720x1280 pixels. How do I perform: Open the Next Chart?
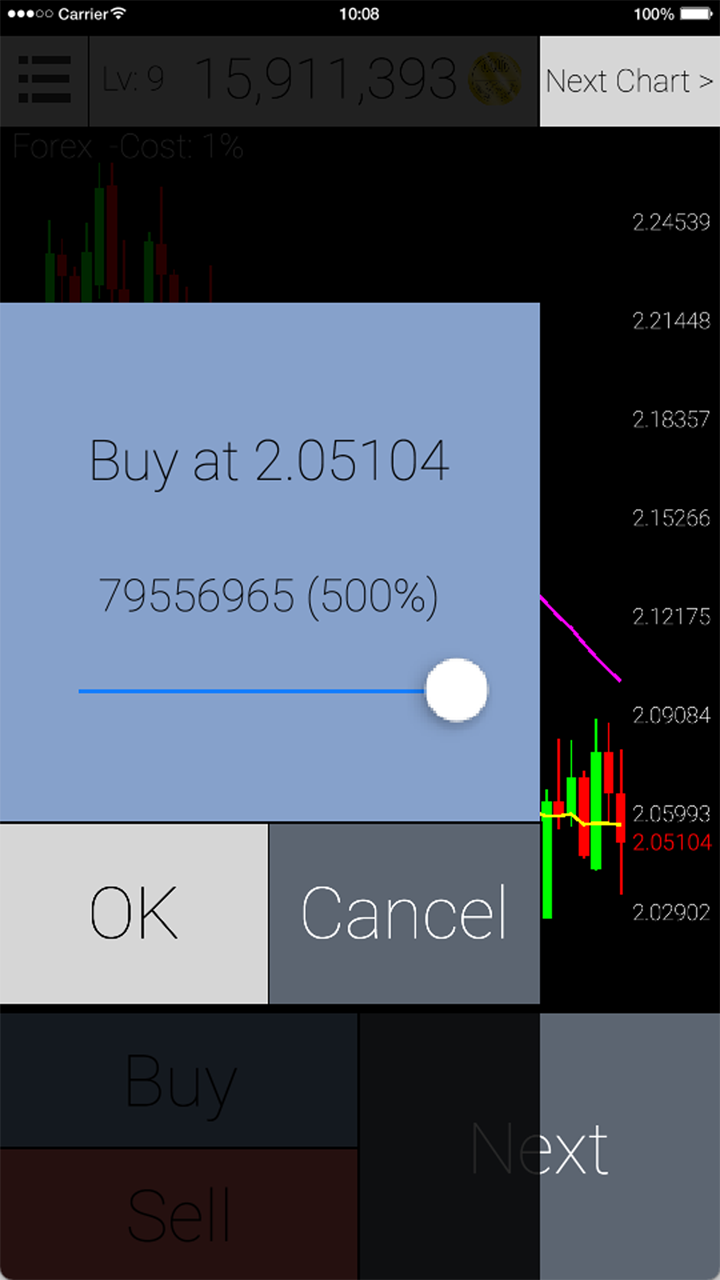coord(629,80)
